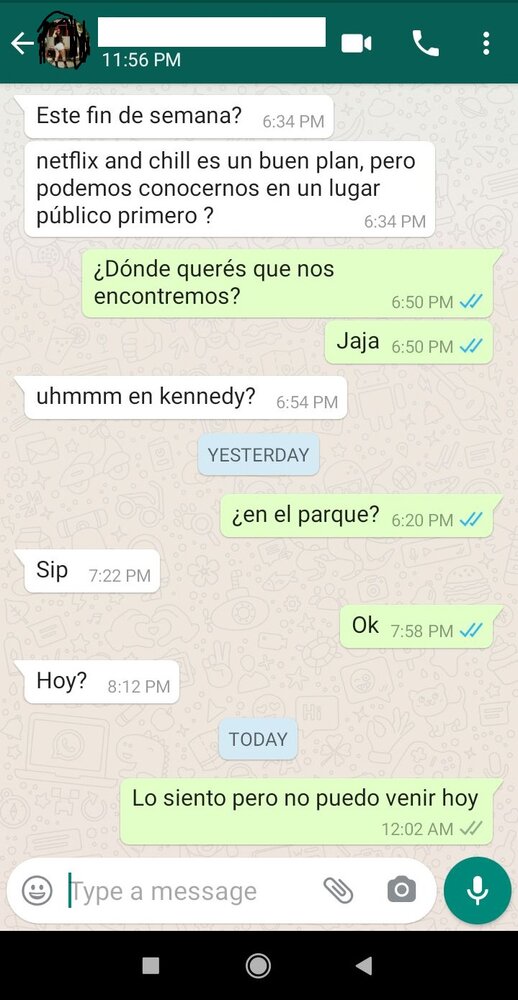Viewport: 518px width, 1000px height.
Task: Tap the system home button
Action: [x=258, y=966]
